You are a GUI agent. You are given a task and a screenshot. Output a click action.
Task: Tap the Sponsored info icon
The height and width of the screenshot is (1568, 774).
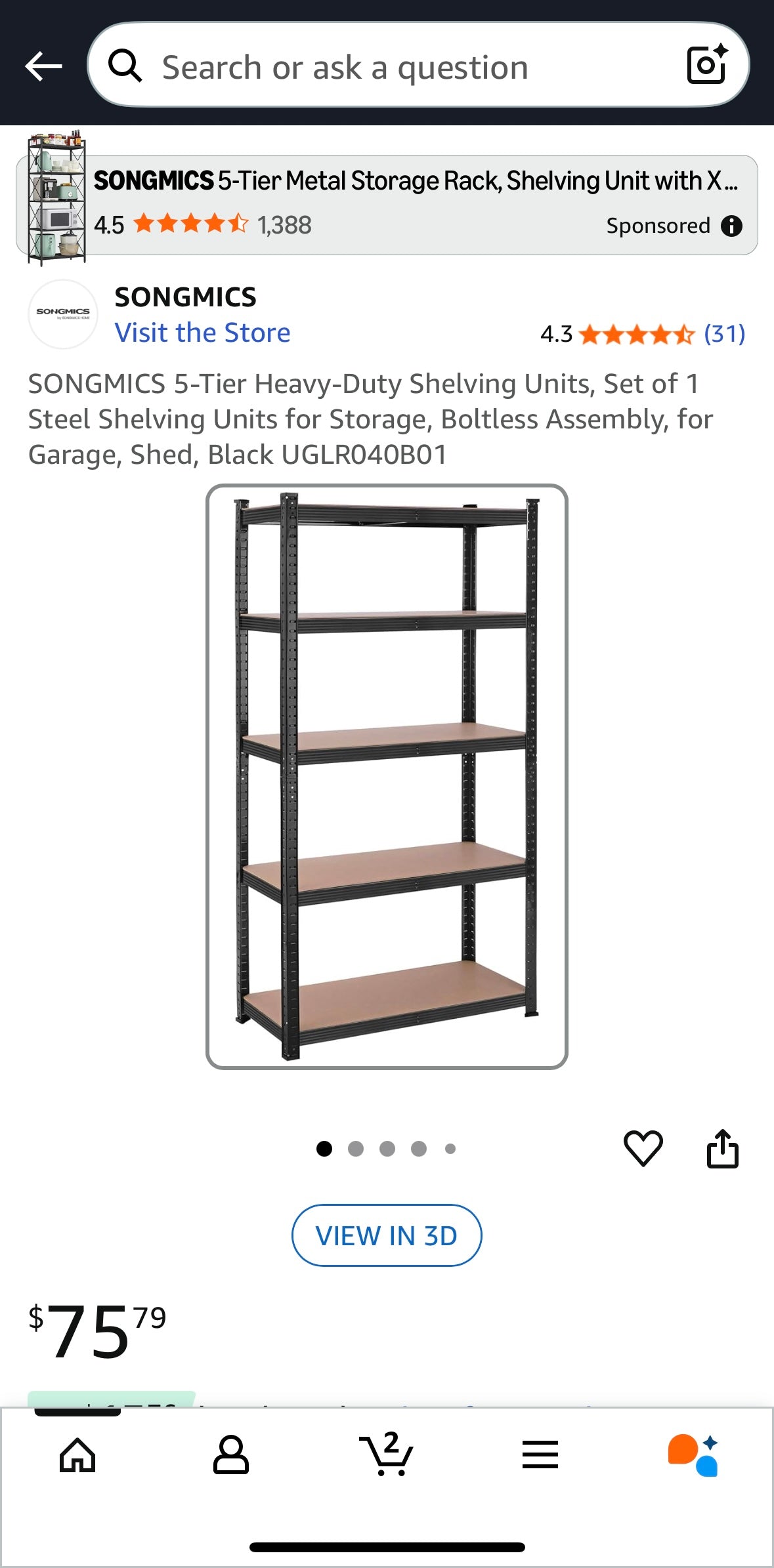tap(731, 226)
